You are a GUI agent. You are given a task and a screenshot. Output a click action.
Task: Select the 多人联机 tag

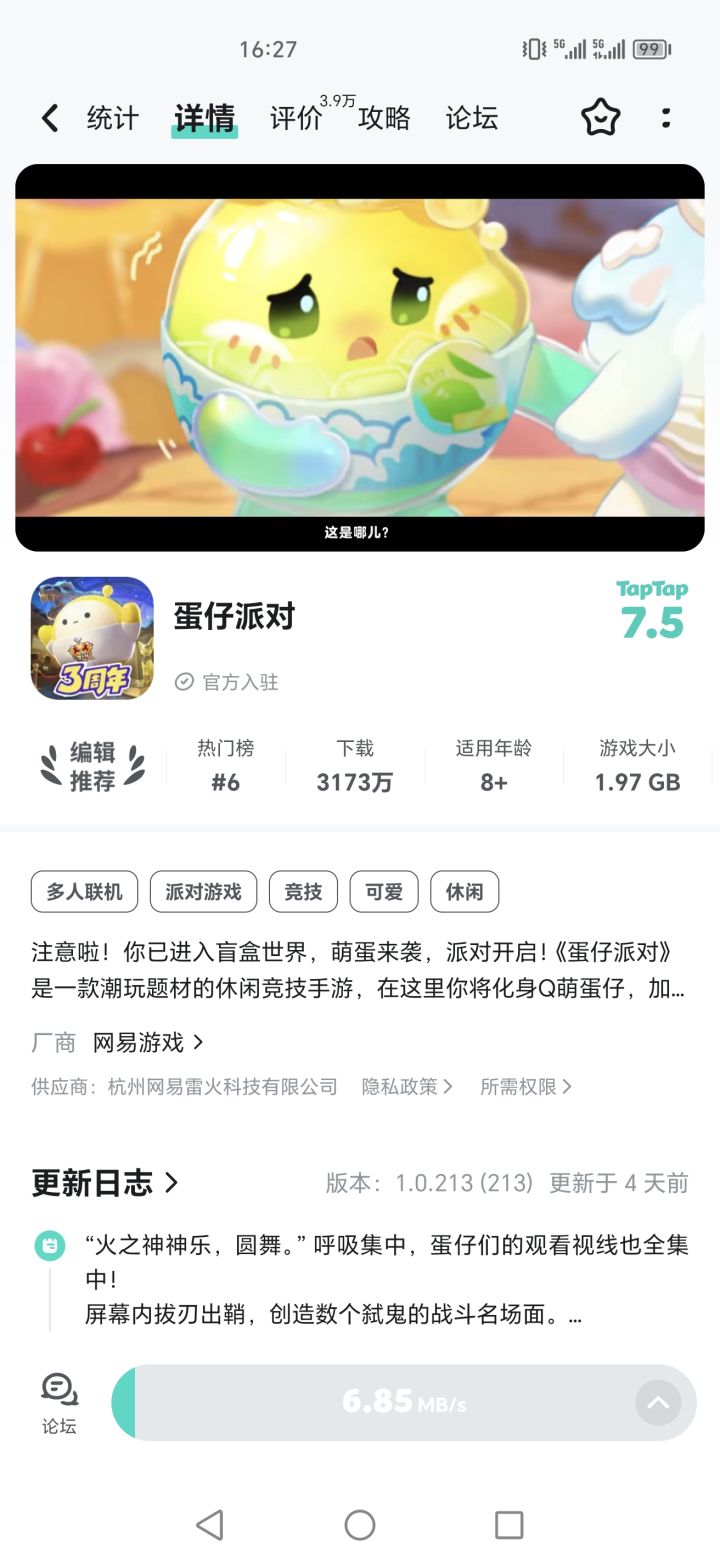(83, 891)
